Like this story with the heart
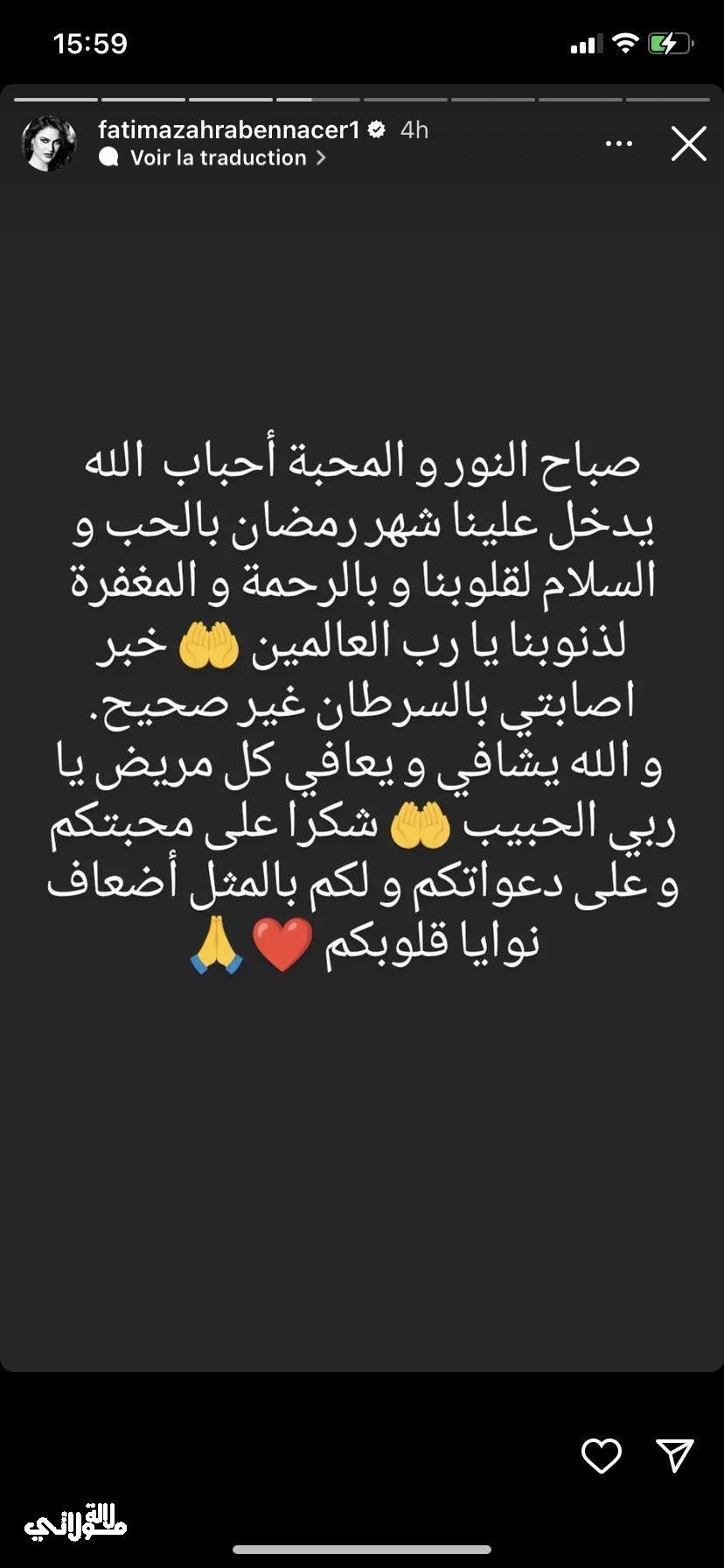Image resolution: width=724 pixels, height=1568 pixels. [601, 1457]
